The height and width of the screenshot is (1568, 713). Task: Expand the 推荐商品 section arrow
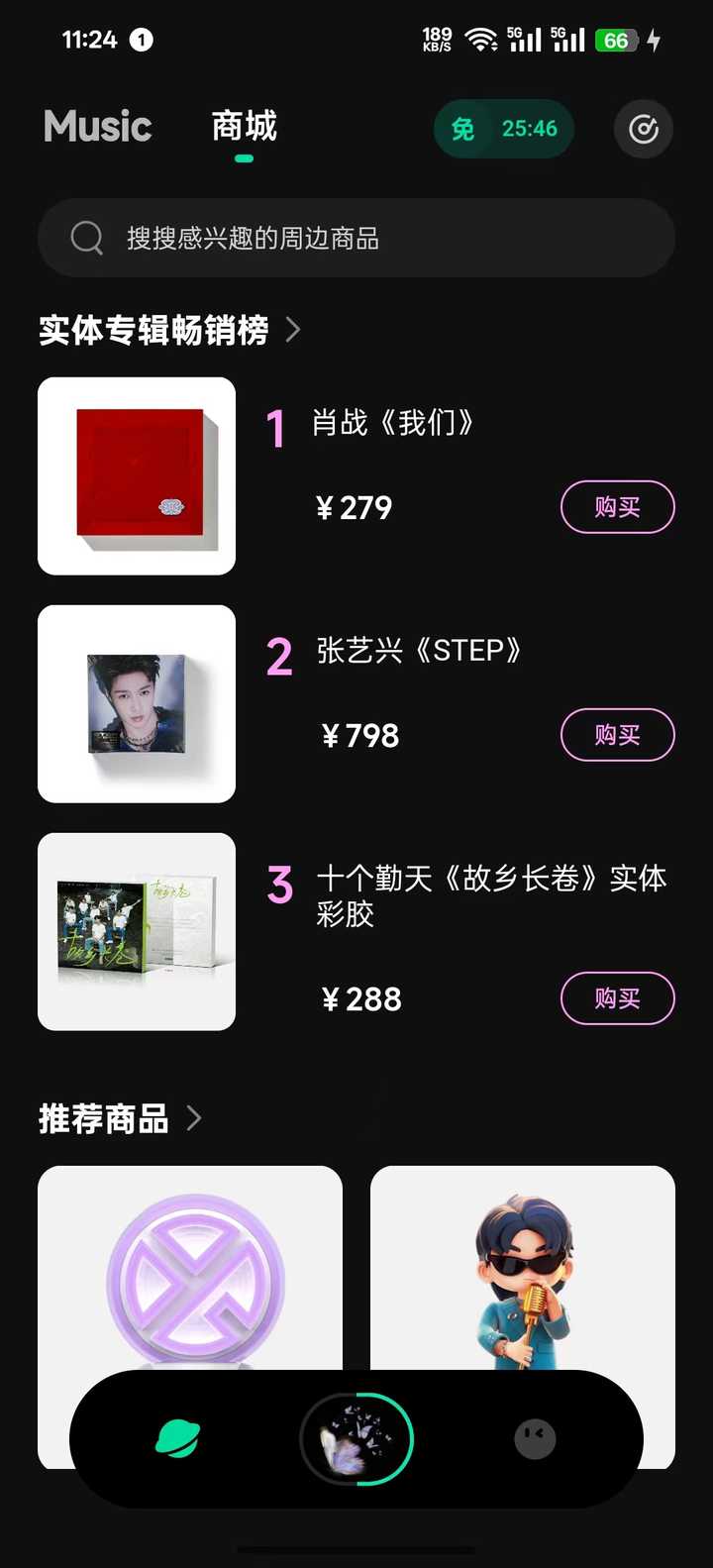pos(194,1118)
